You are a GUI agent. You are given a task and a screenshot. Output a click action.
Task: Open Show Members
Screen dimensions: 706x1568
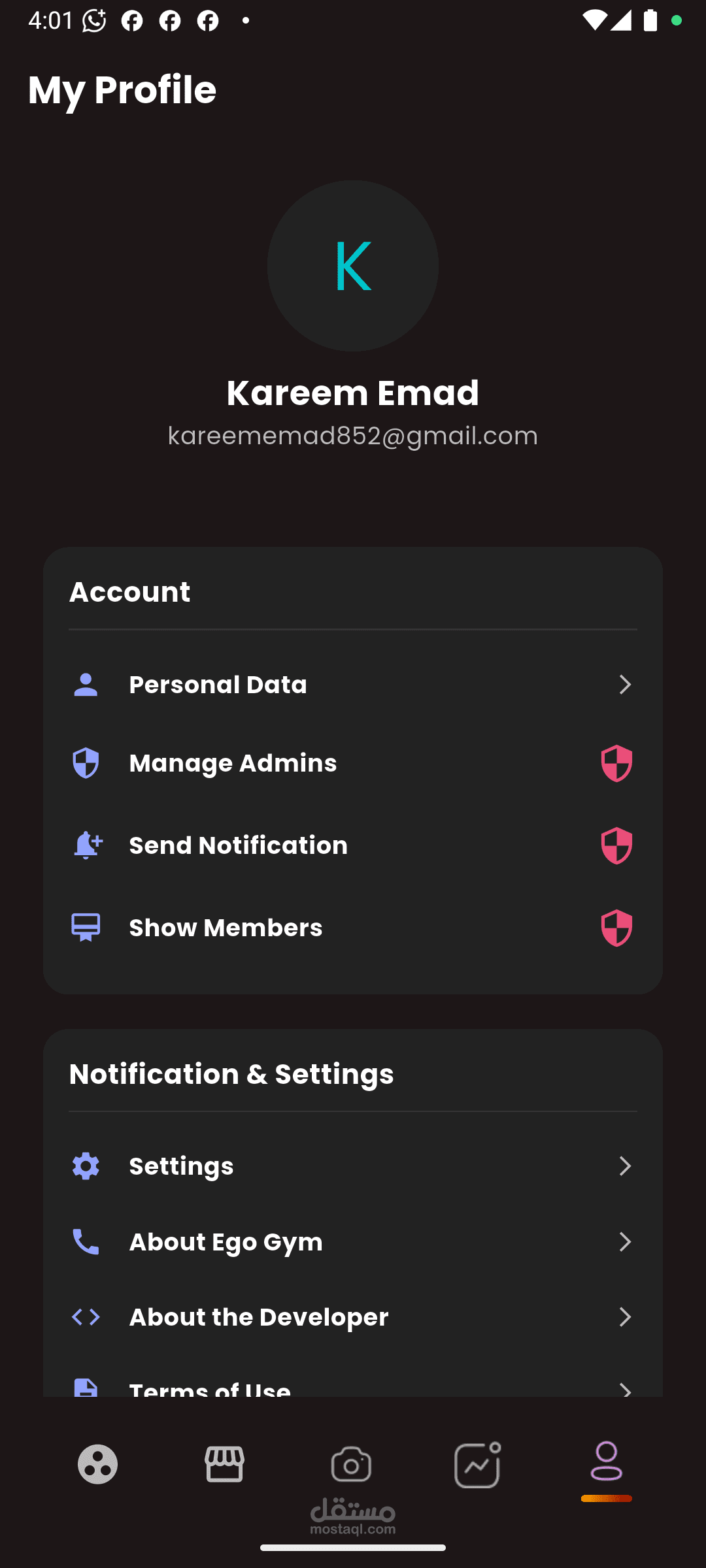(x=353, y=928)
